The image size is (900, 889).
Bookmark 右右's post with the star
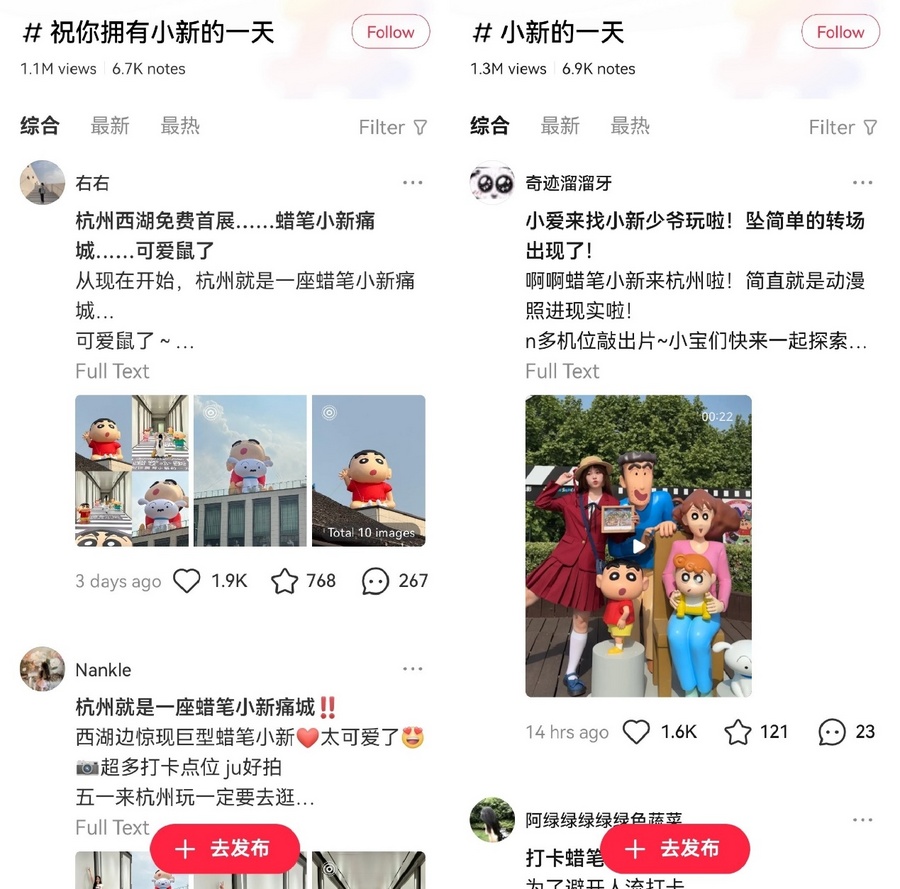coord(285,581)
